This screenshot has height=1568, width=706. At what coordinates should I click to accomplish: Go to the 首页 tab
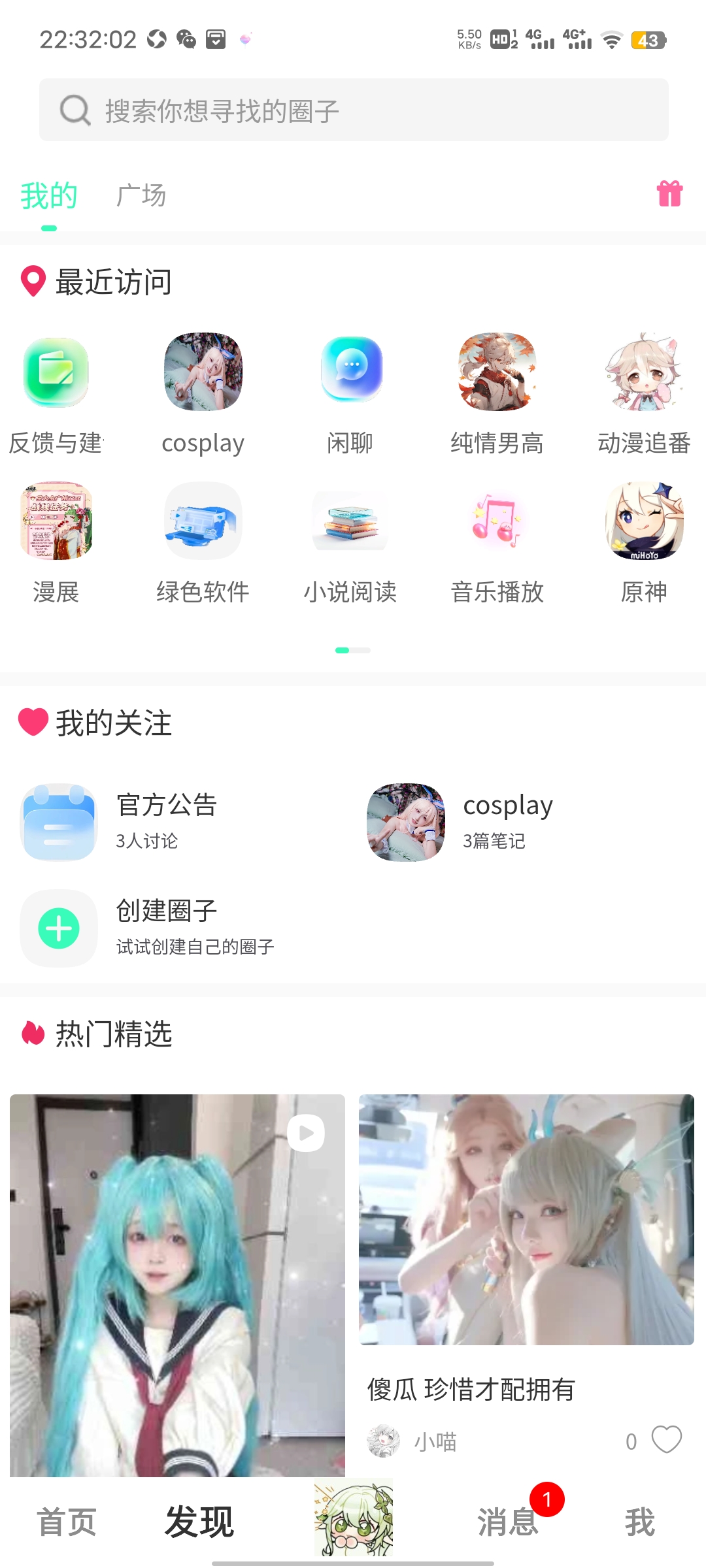click(67, 1522)
